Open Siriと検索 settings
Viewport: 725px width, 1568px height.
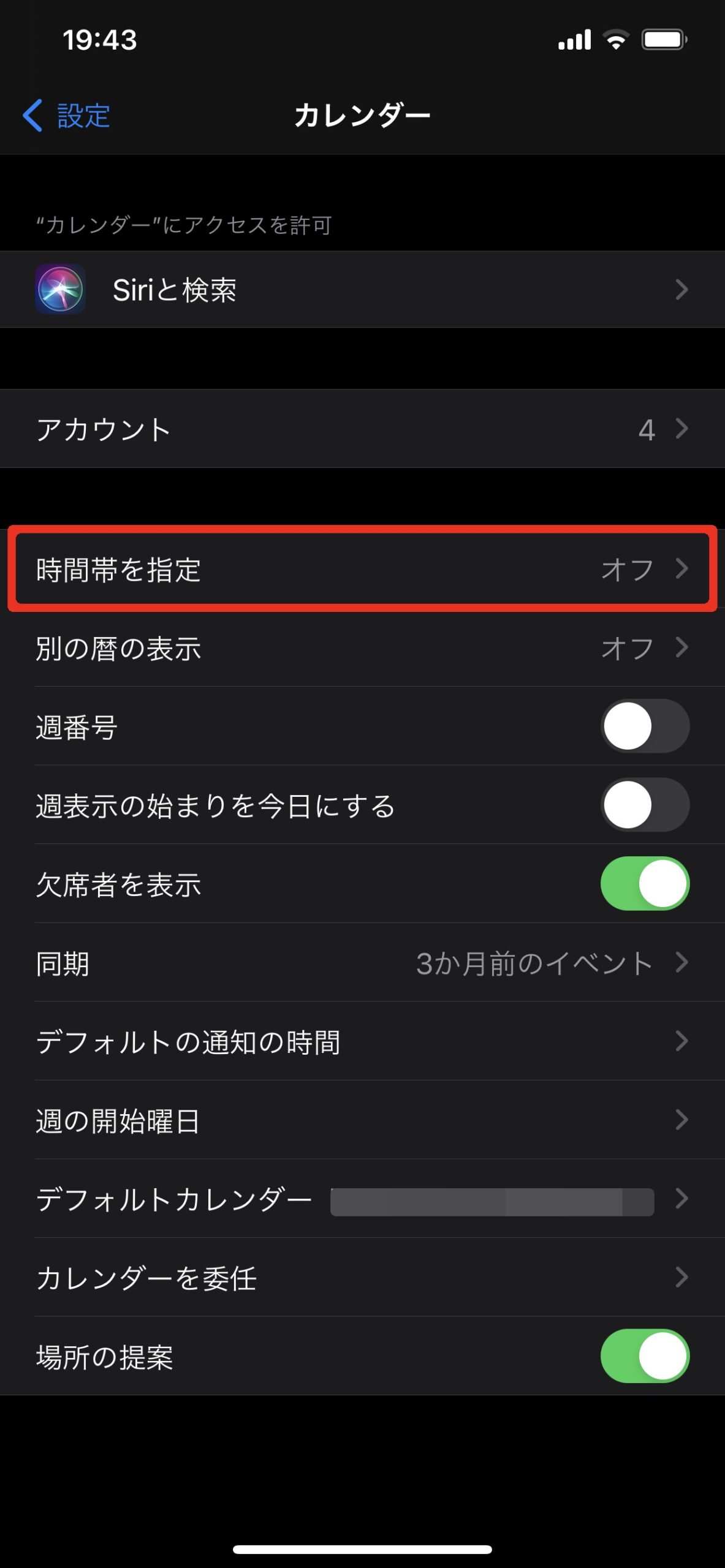click(362, 290)
